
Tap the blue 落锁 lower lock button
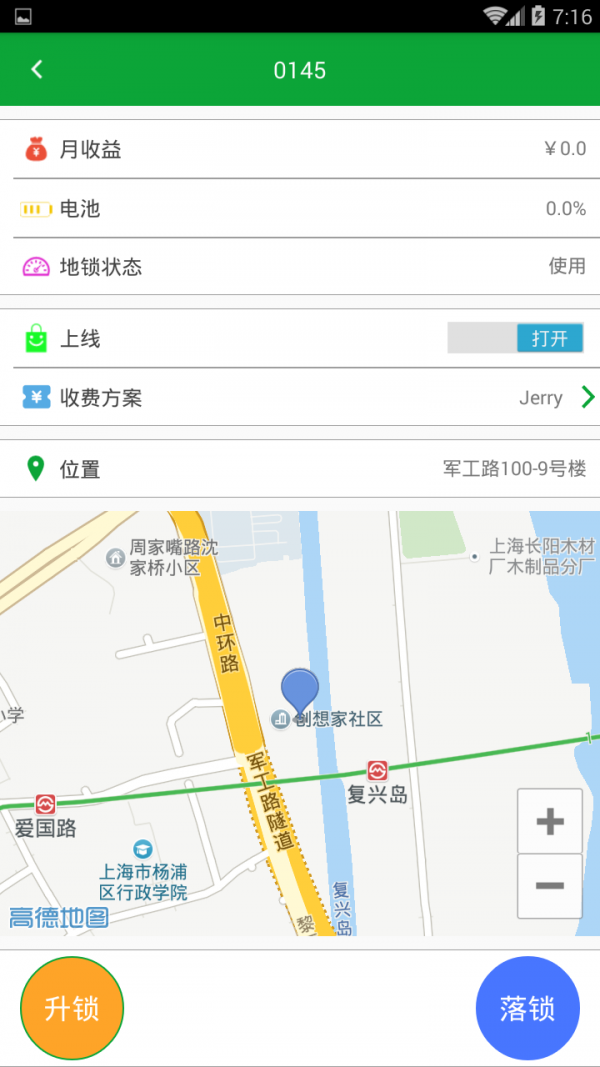click(x=528, y=1008)
